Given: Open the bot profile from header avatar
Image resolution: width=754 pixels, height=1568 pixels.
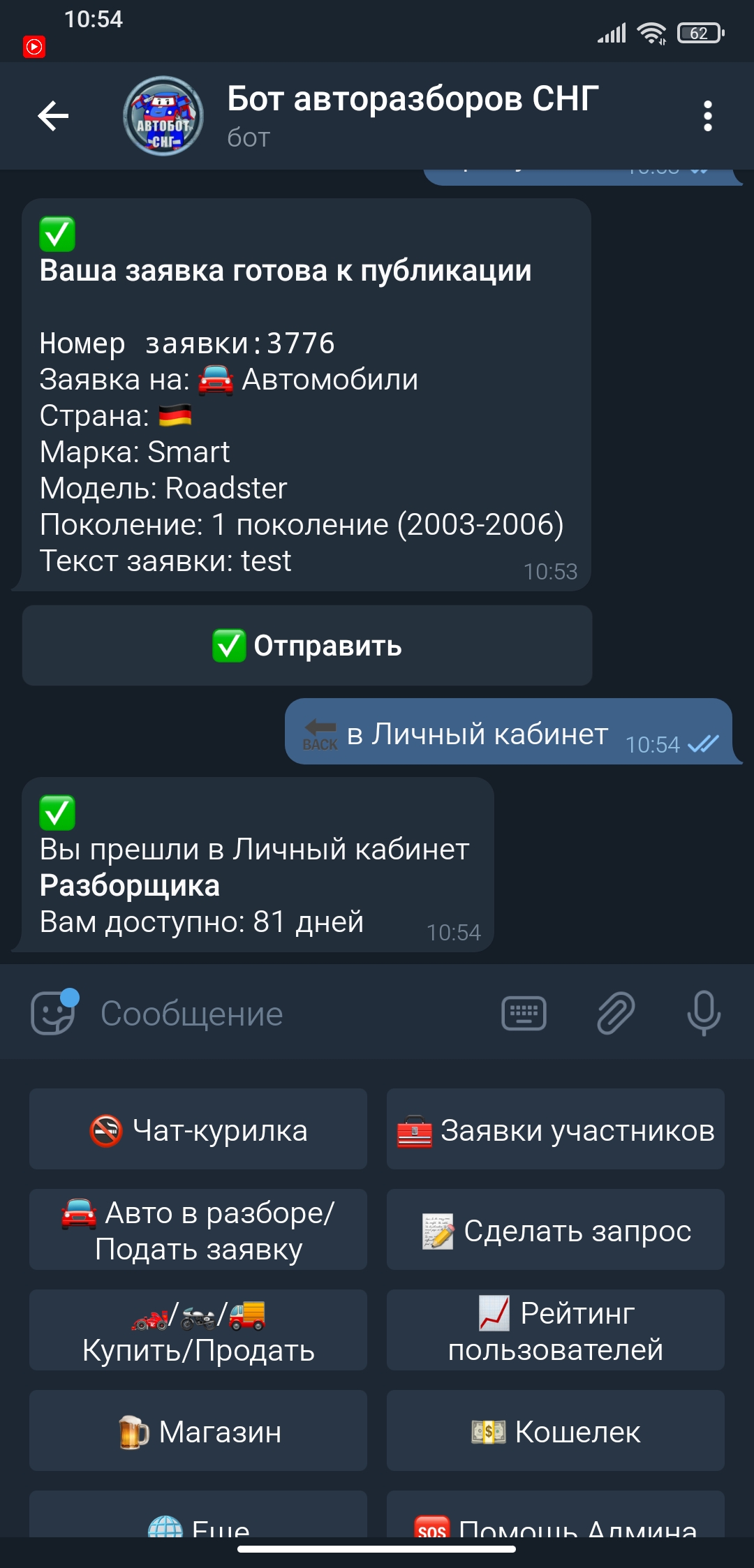Looking at the screenshot, I should [163, 116].
